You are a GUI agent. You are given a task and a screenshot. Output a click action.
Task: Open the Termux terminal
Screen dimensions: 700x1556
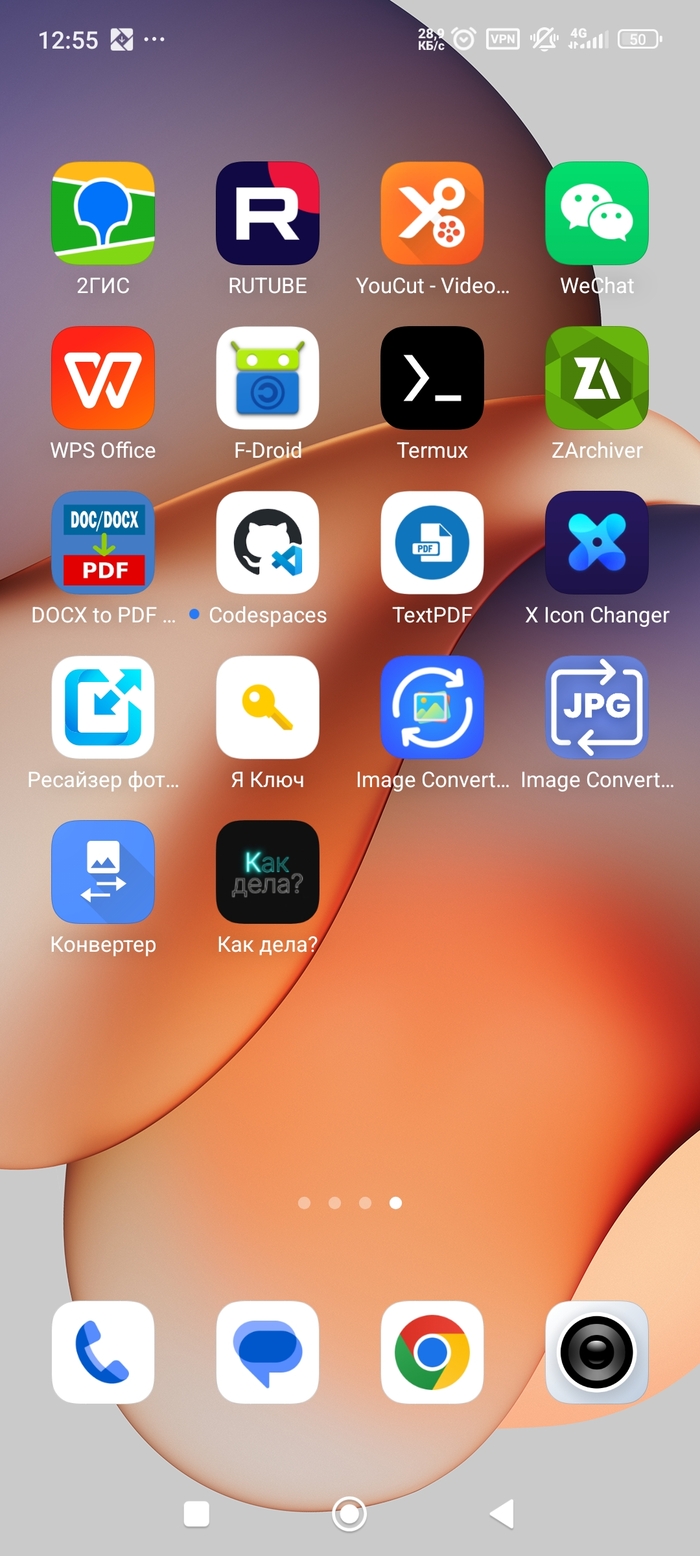click(x=432, y=378)
